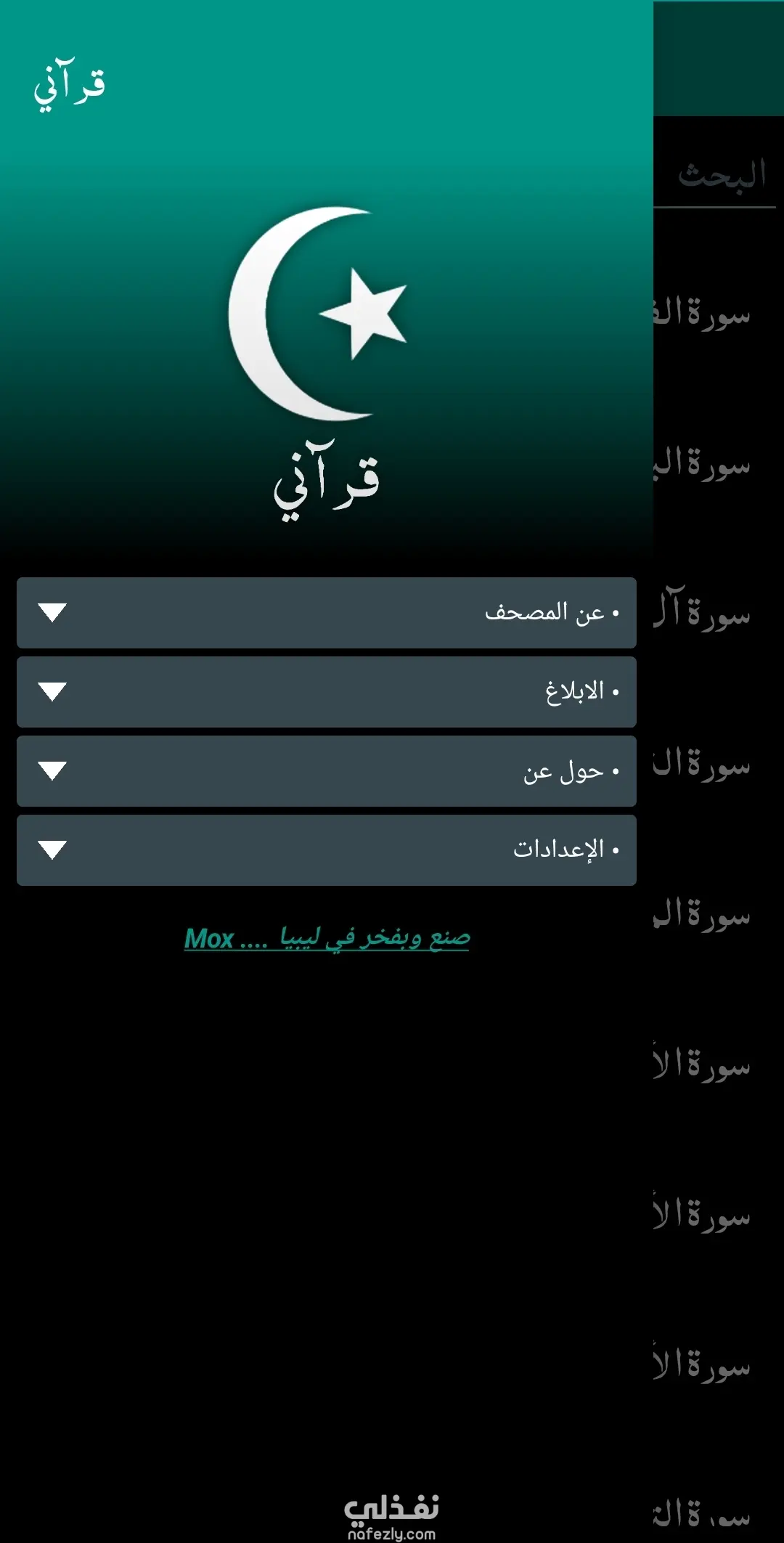Expand the الإعدادات section
784x1543 pixels.
coord(327,850)
